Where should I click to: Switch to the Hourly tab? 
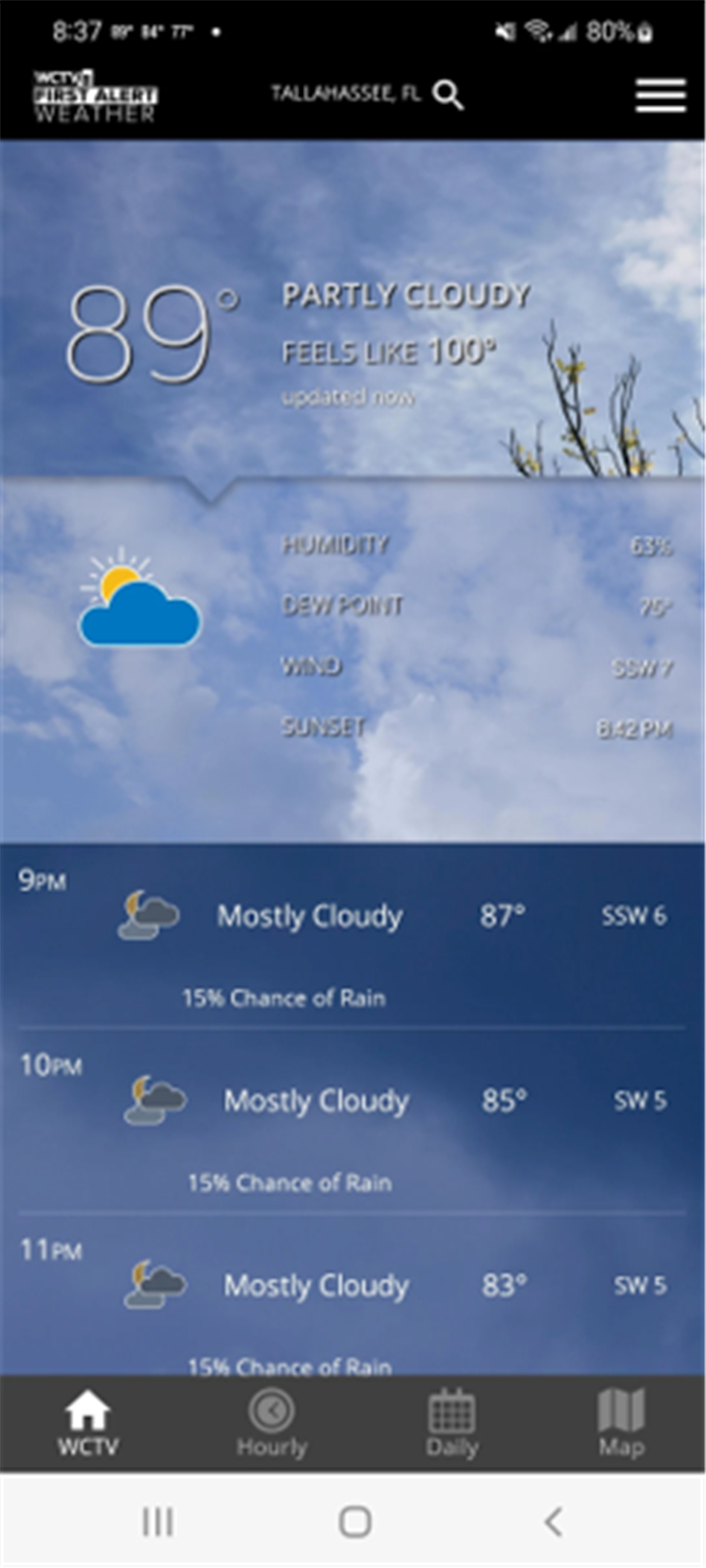272,1423
